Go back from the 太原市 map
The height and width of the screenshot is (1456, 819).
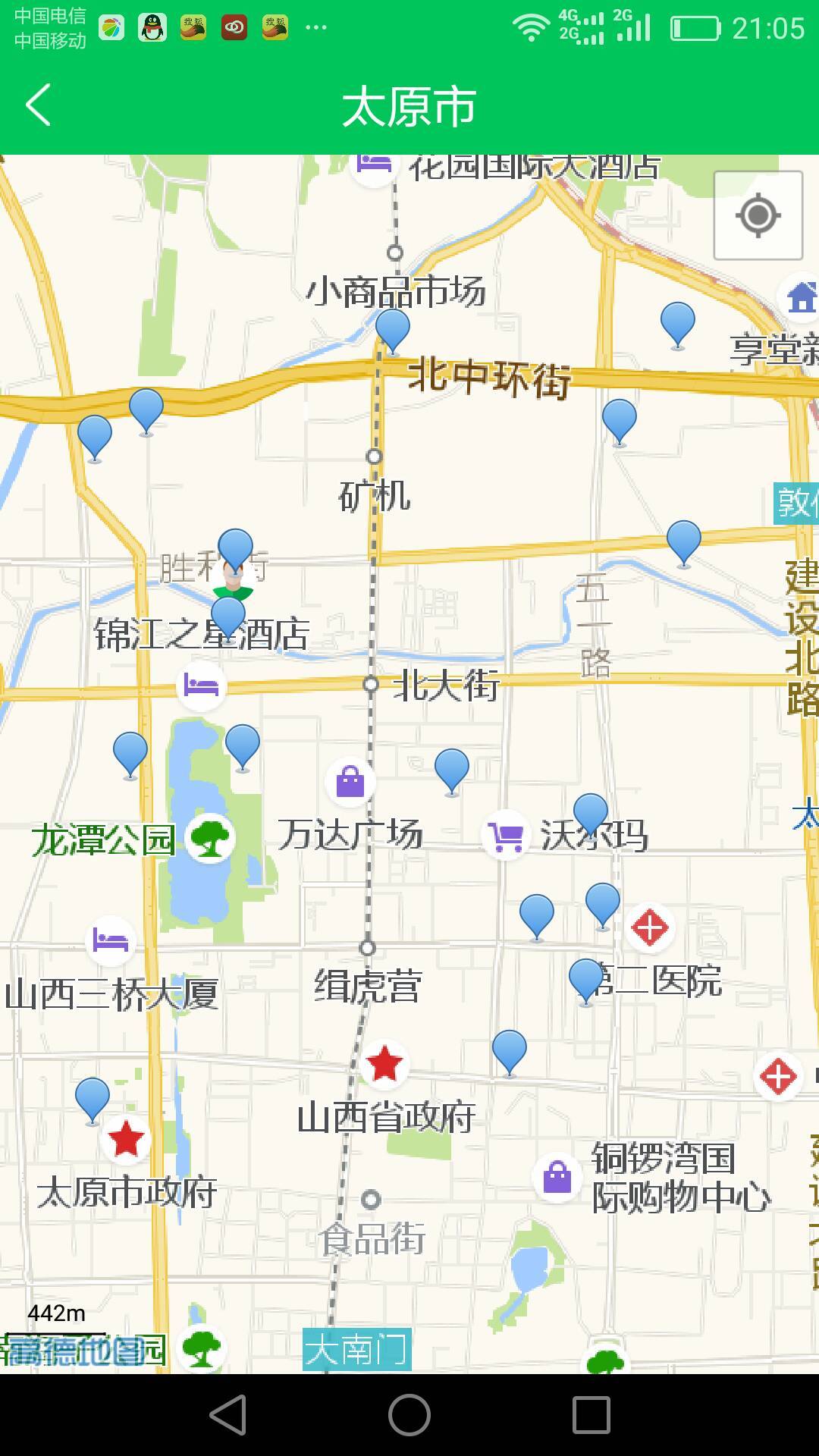(x=38, y=105)
